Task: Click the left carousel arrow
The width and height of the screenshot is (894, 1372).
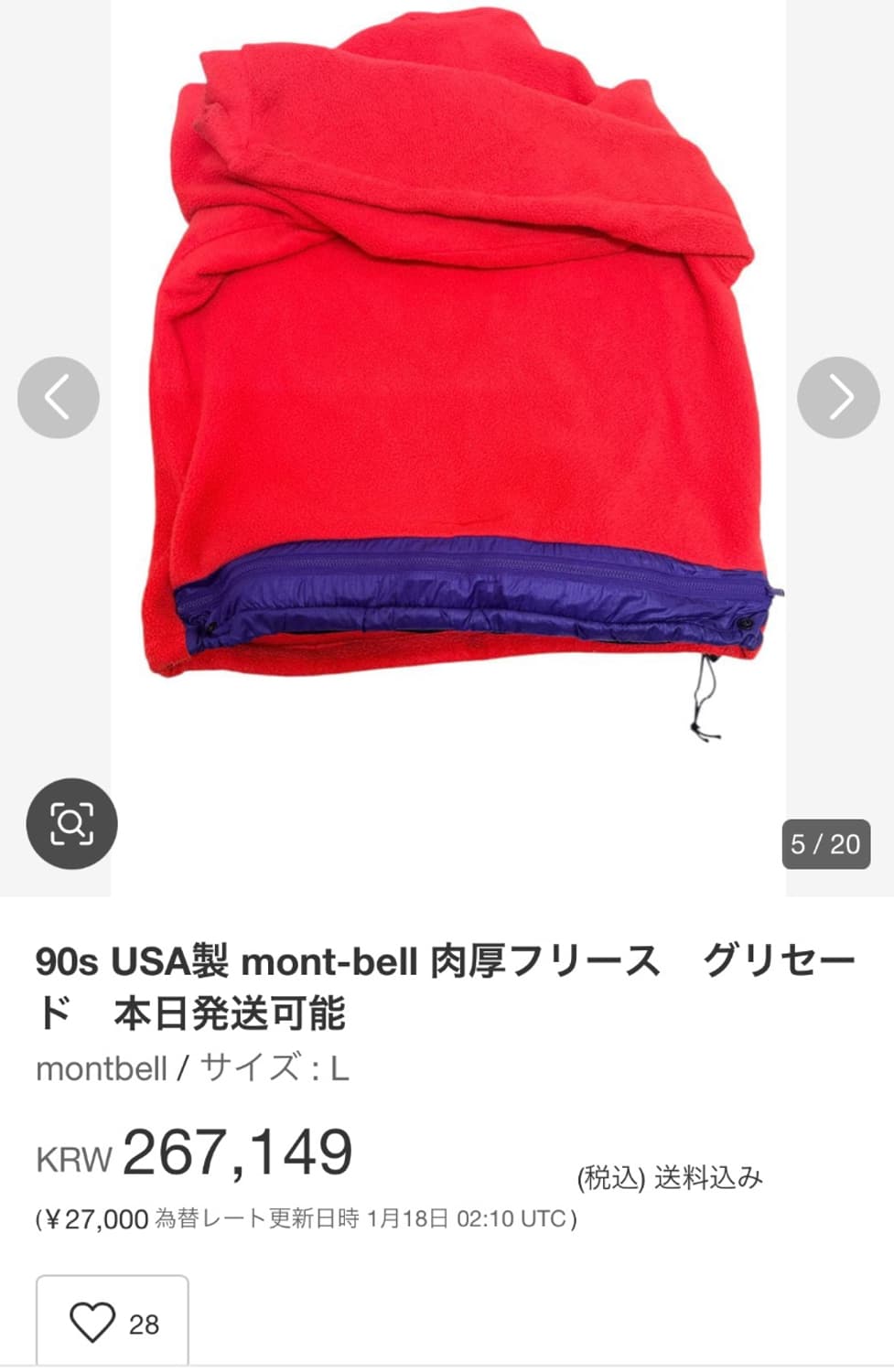Action: [59, 397]
